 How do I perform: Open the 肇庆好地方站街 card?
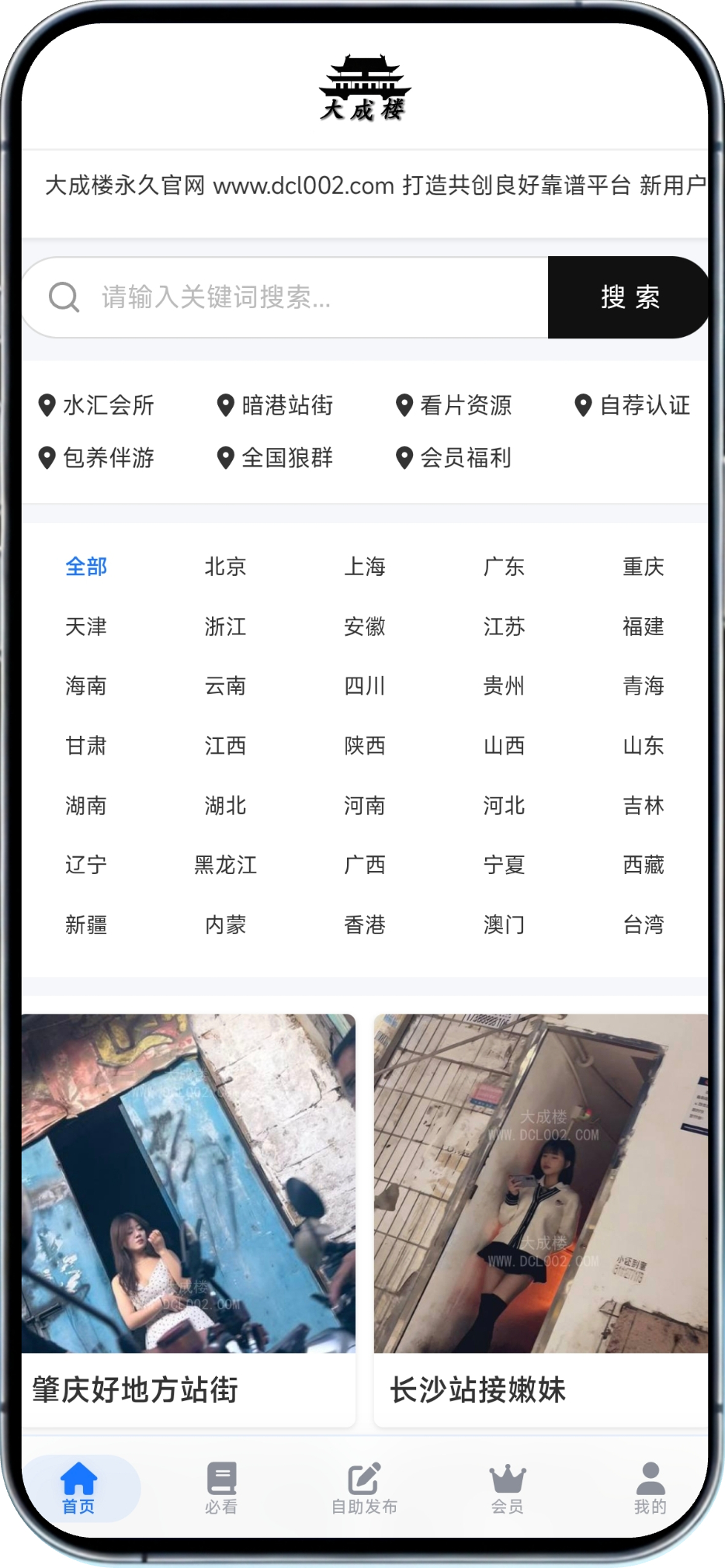189,1219
